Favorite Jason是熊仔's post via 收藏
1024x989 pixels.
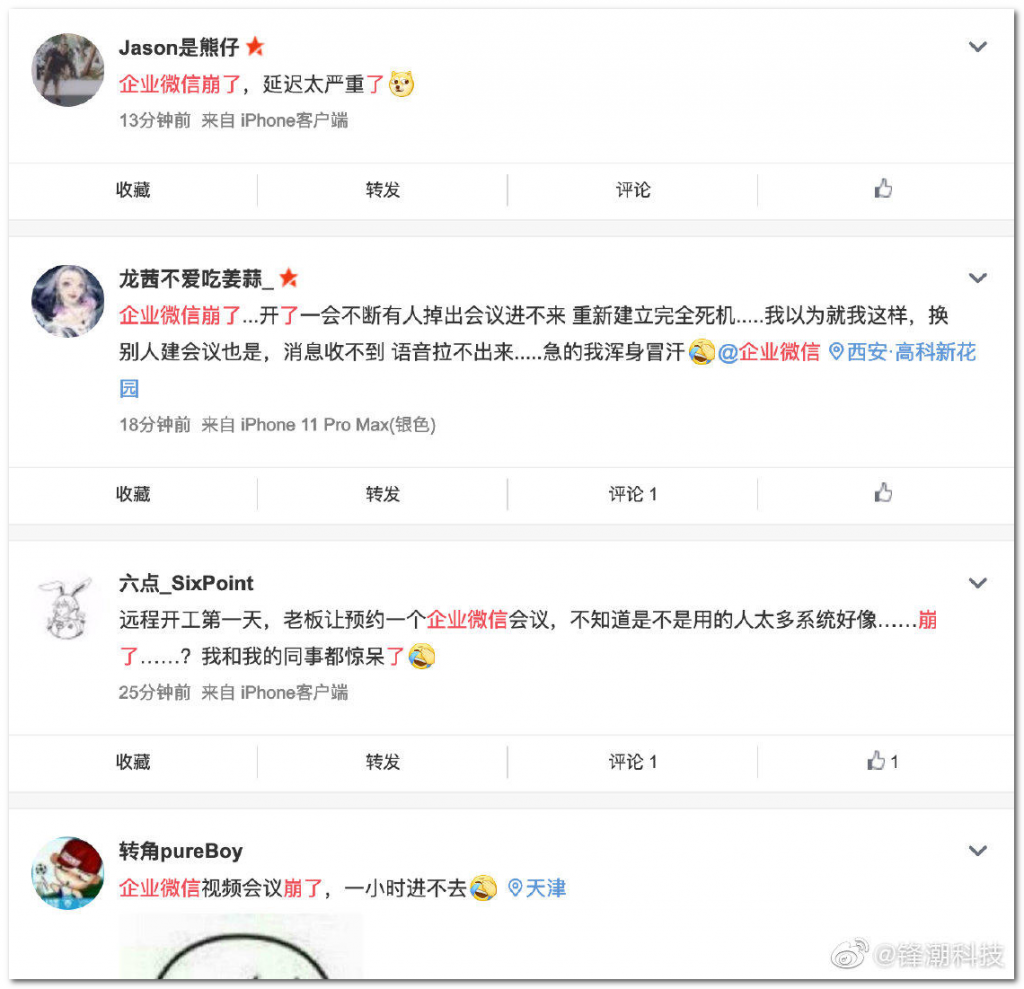(x=133, y=190)
